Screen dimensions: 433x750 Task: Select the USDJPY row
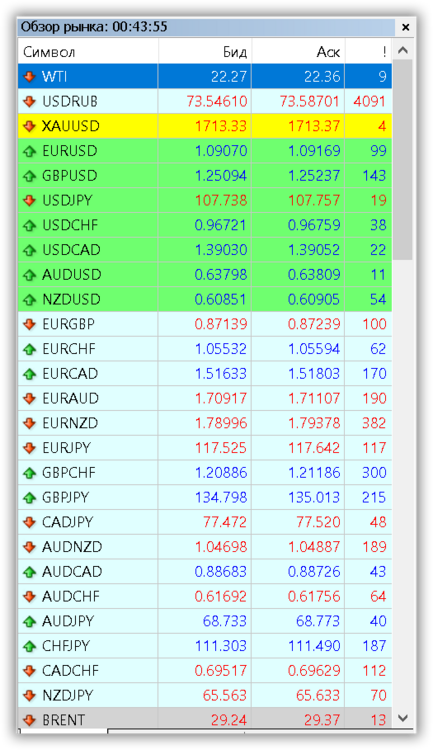point(205,200)
